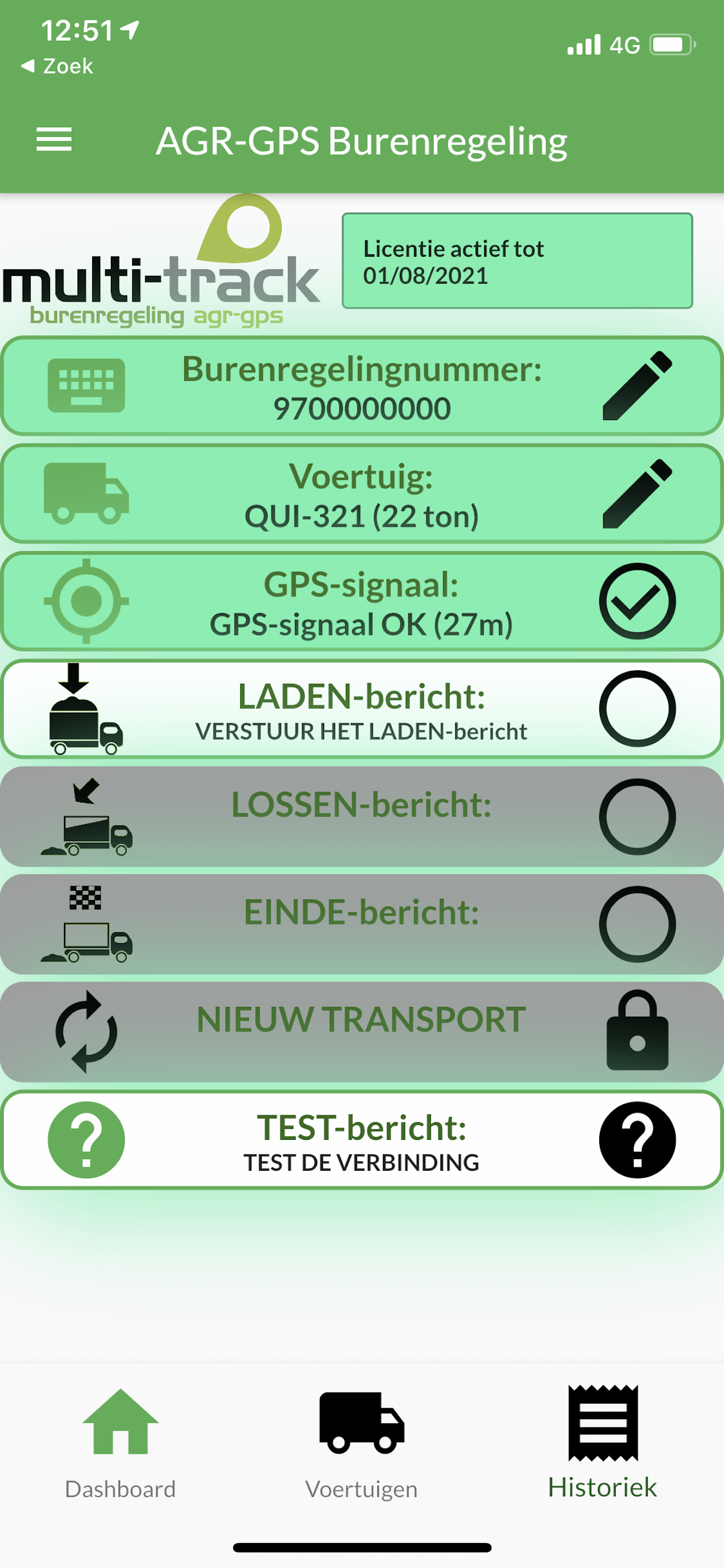The height and width of the screenshot is (1568, 724).
Task: Send a TEST-bericht to test the connection
Action: click(x=361, y=1140)
